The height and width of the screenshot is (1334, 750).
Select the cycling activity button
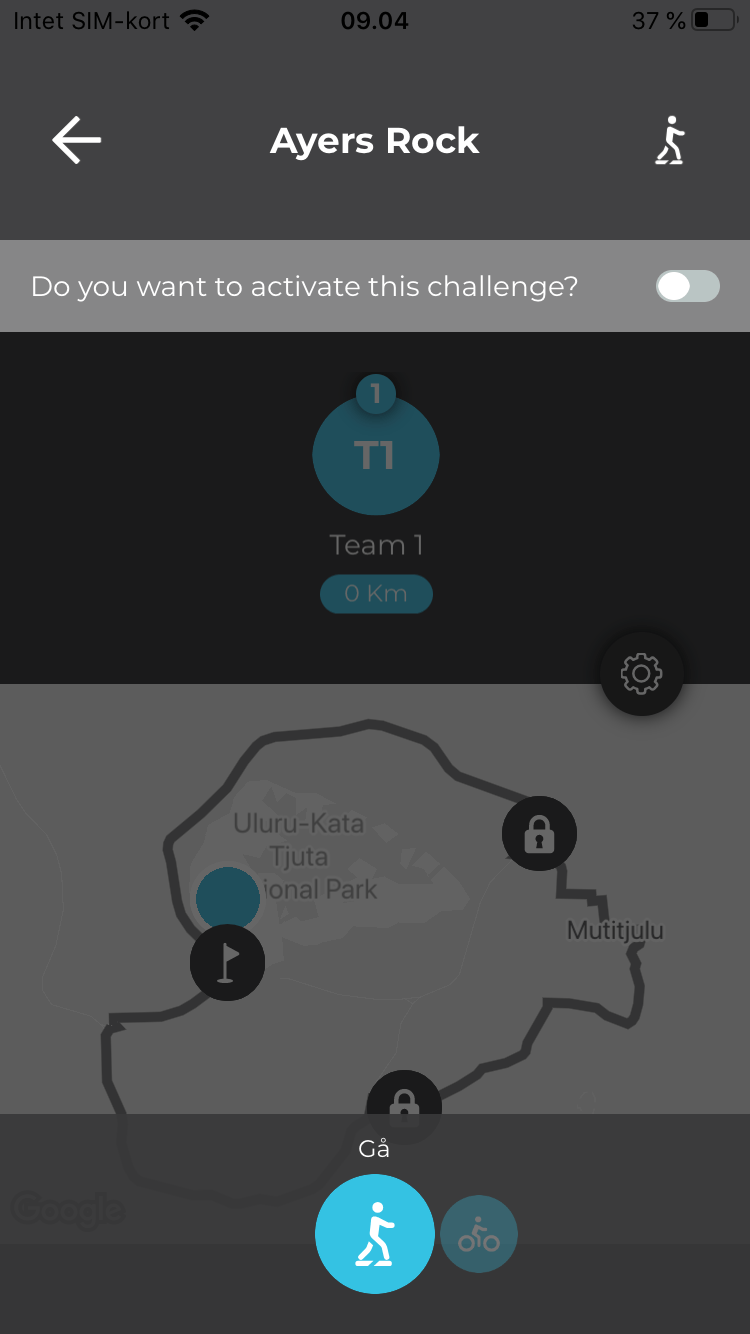(479, 1235)
